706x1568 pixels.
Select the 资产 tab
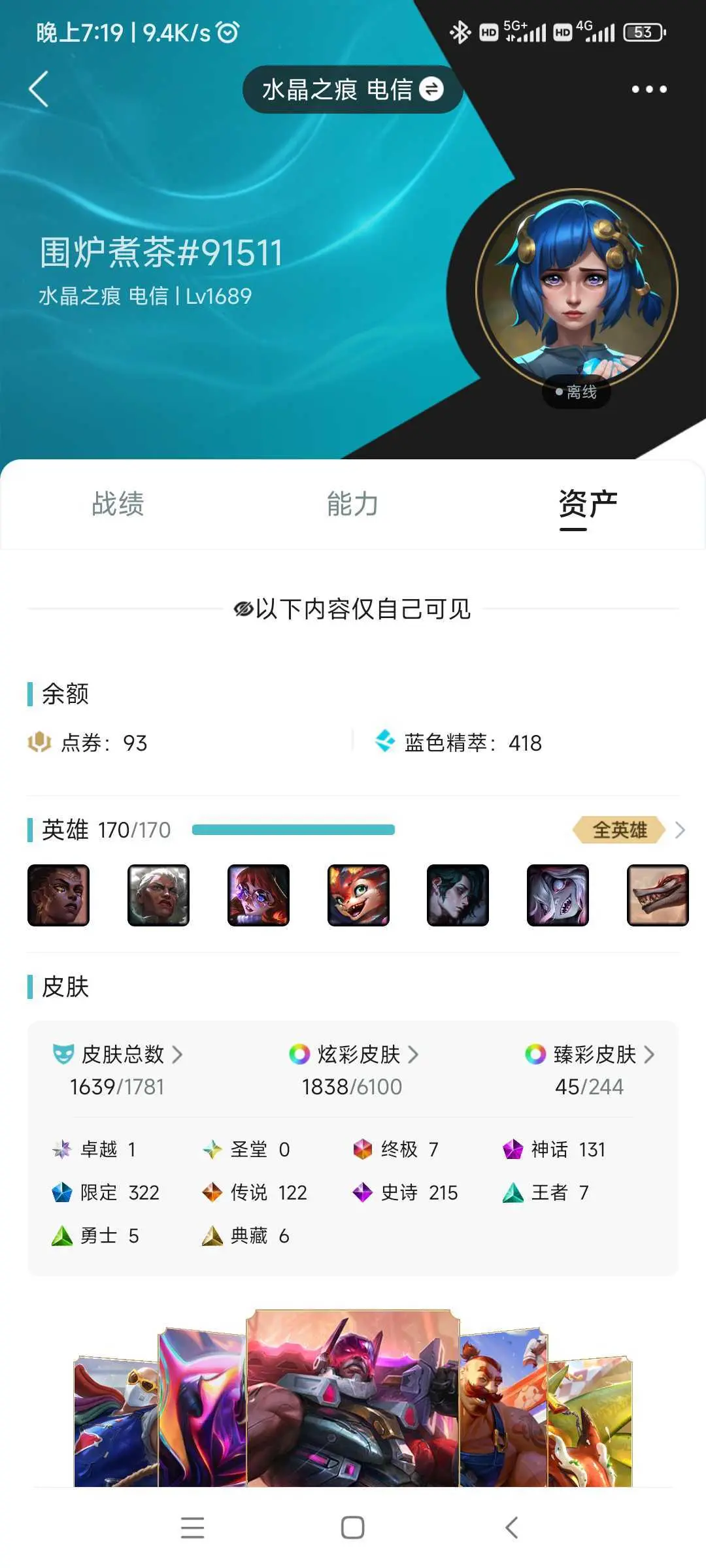click(x=587, y=504)
